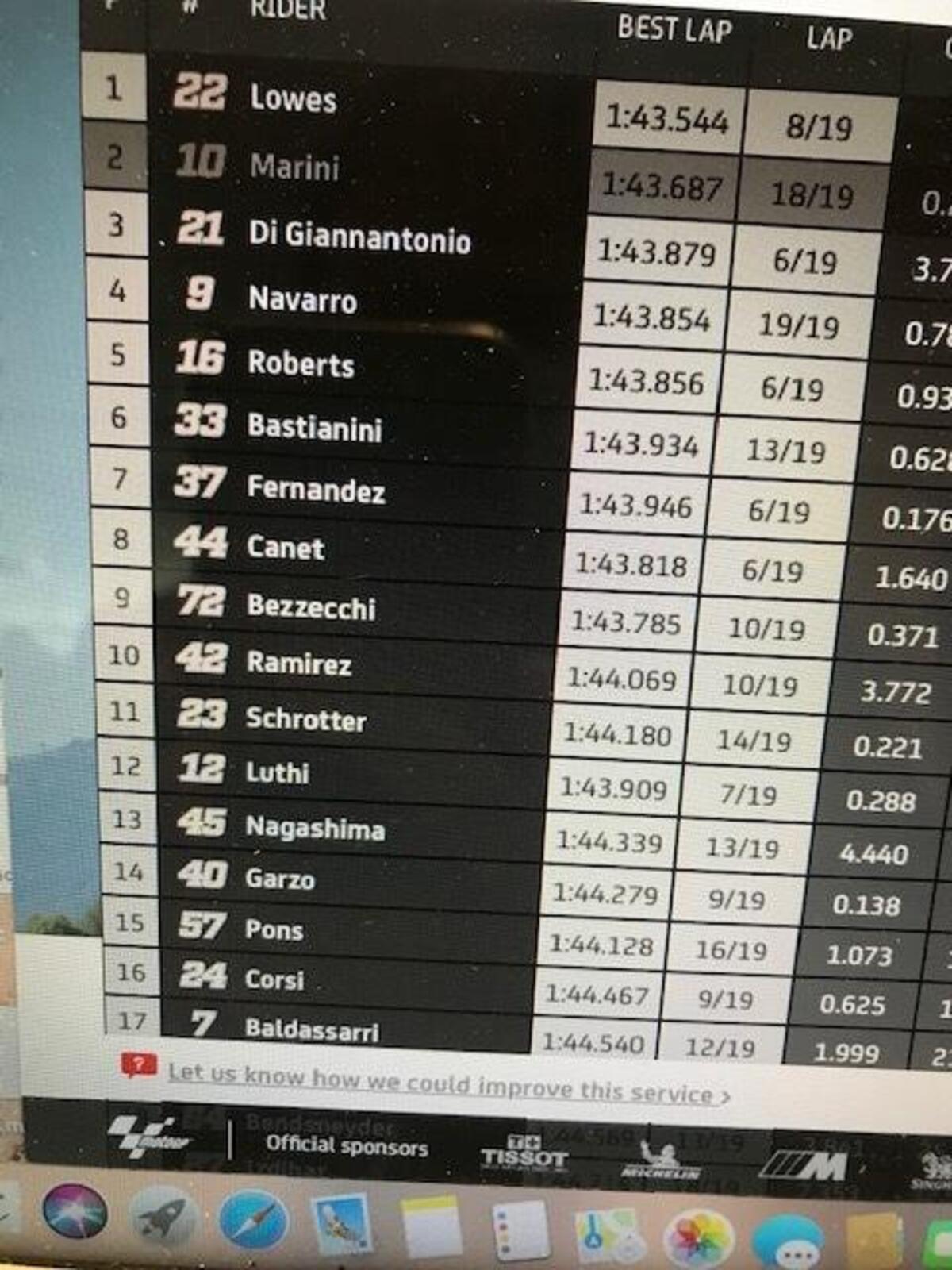Open Launchpad rocket icon in dock

click(163, 1218)
